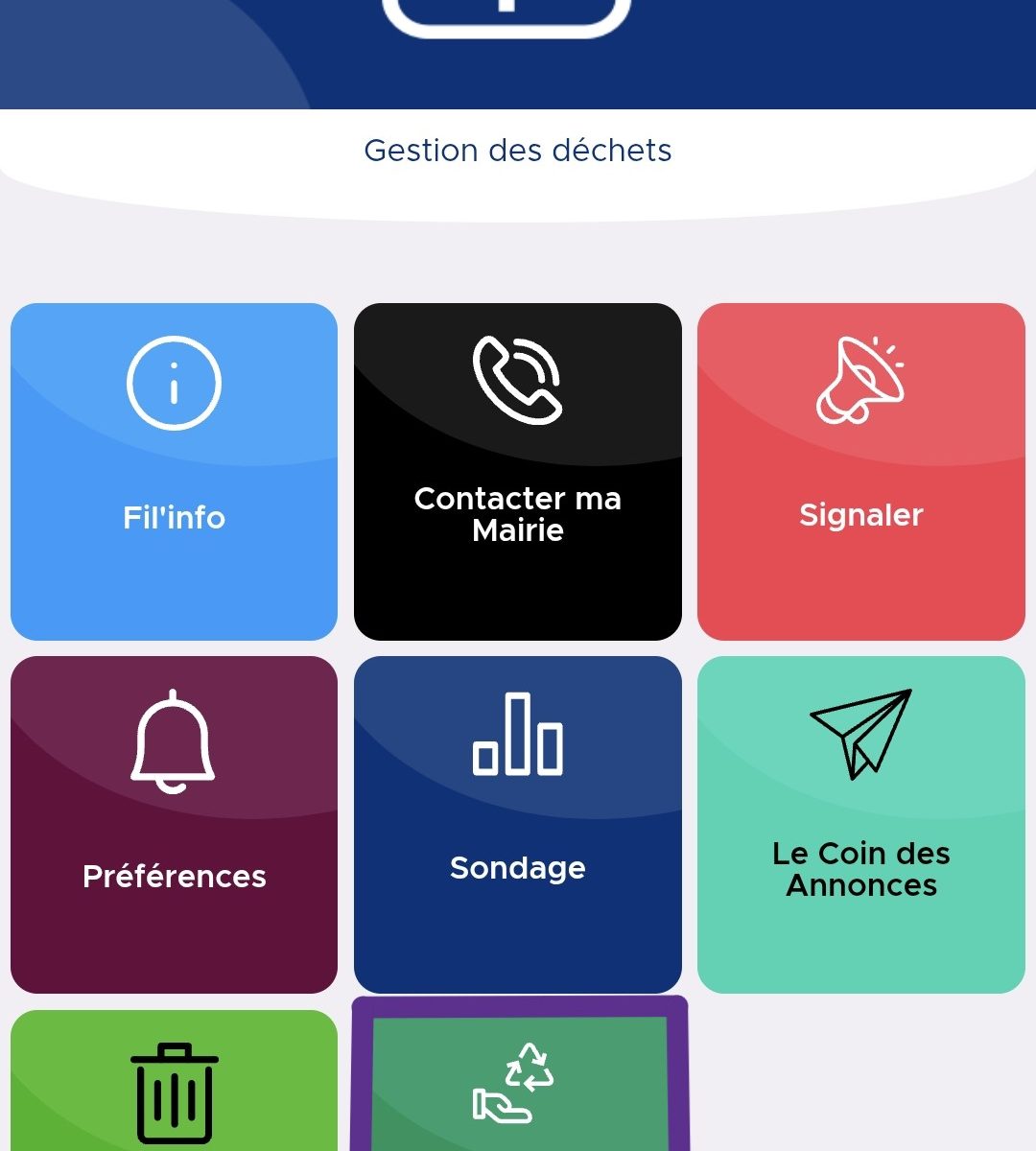Open the Signaler tile
This screenshot has height=1151, width=1036.
click(861, 471)
